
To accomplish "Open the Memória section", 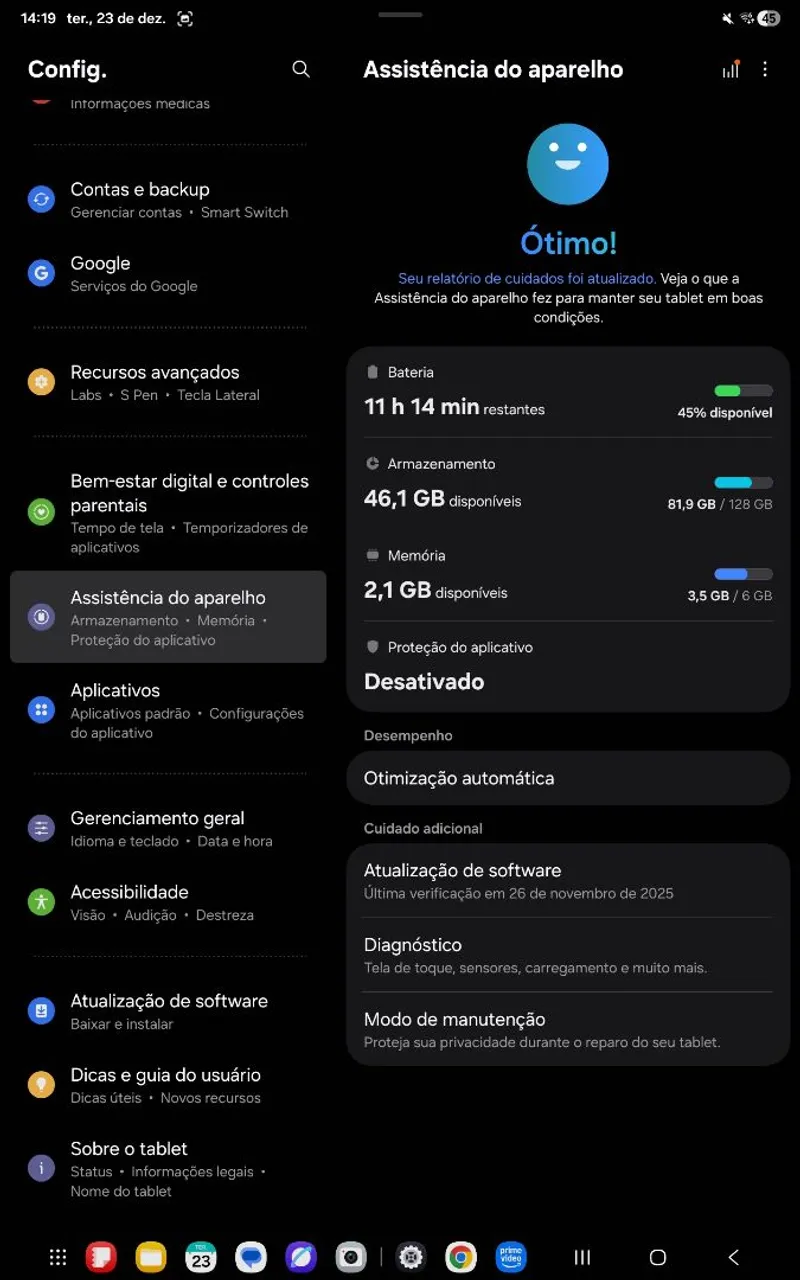I will pos(567,576).
